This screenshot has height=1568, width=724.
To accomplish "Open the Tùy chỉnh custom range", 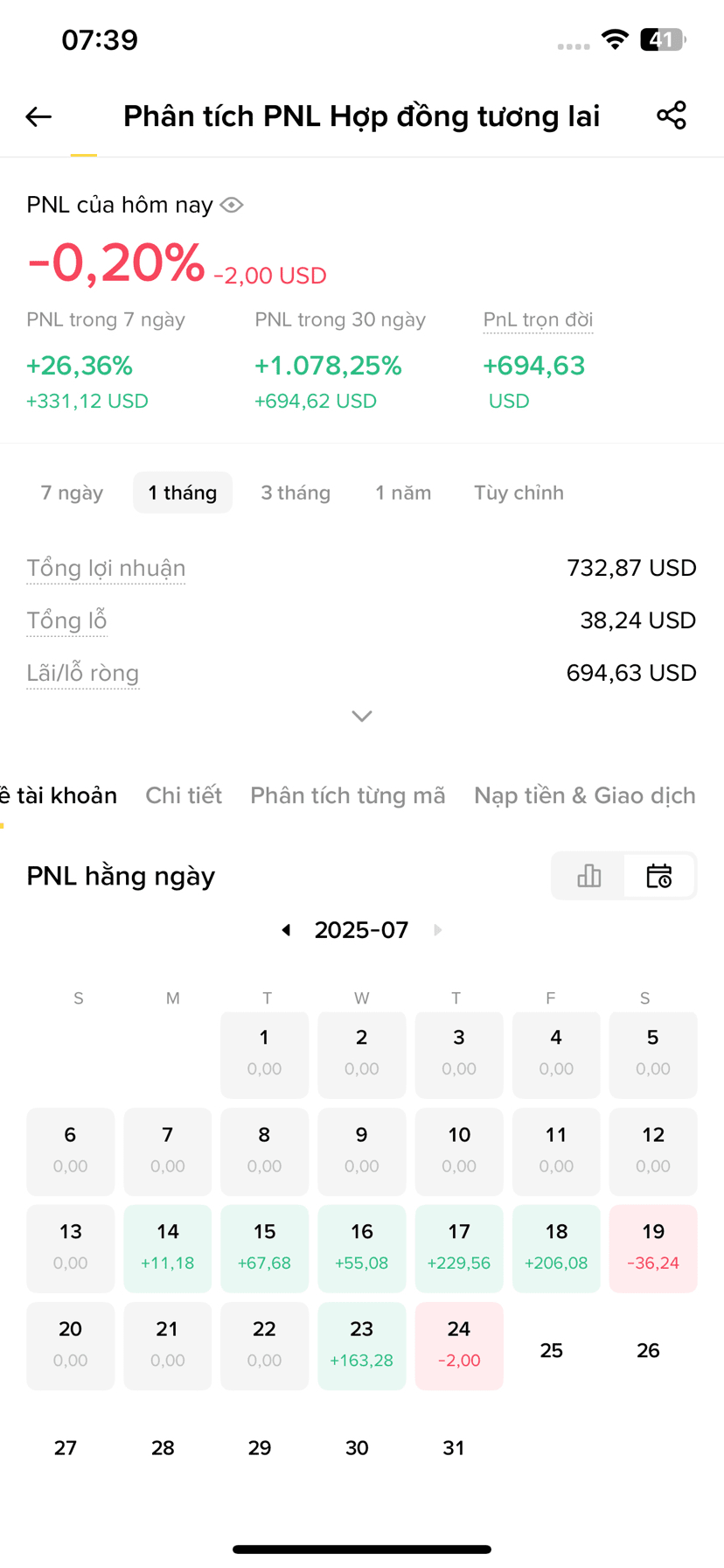I will [519, 493].
